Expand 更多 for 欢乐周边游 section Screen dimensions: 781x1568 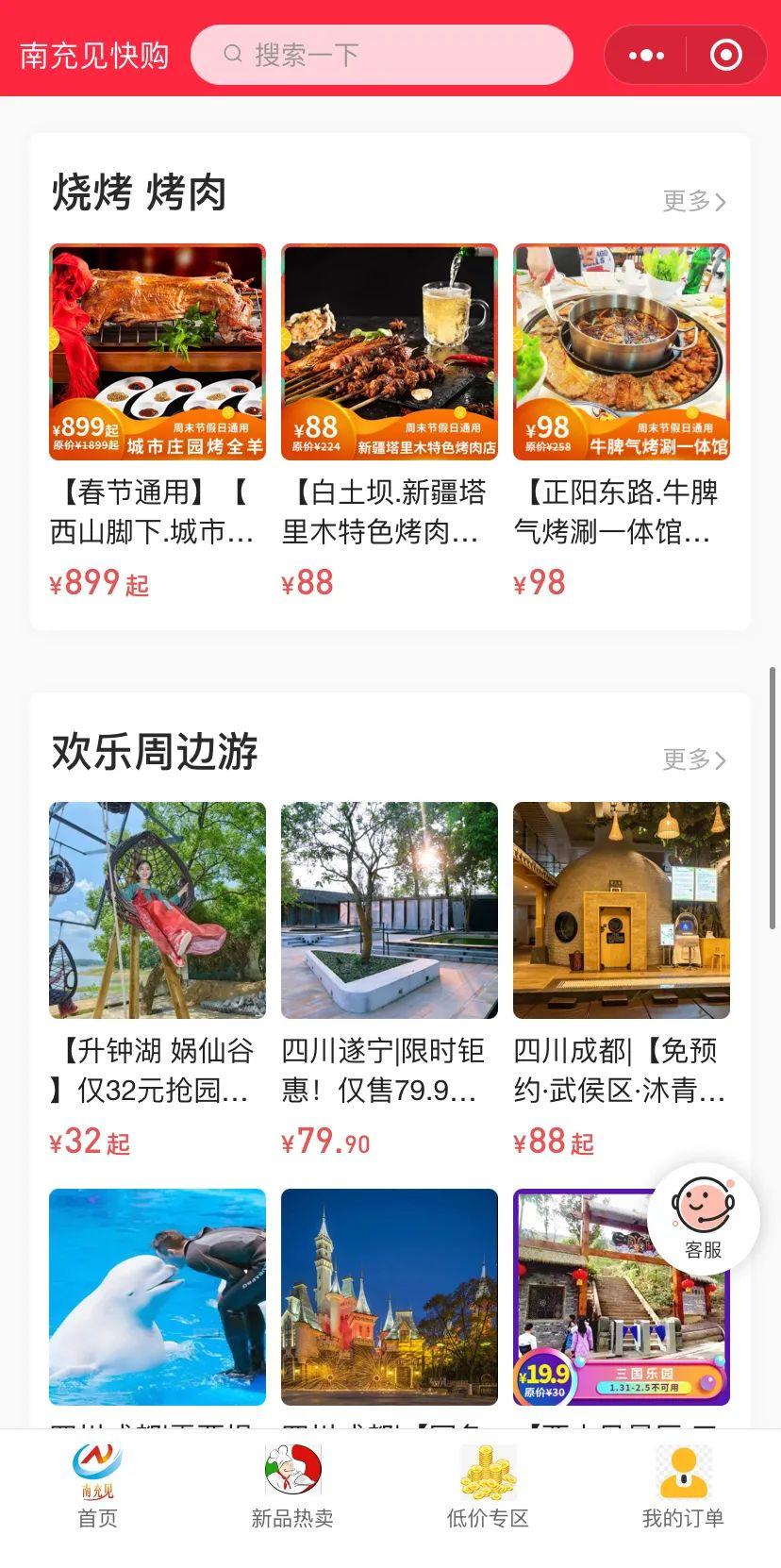click(x=694, y=758)
